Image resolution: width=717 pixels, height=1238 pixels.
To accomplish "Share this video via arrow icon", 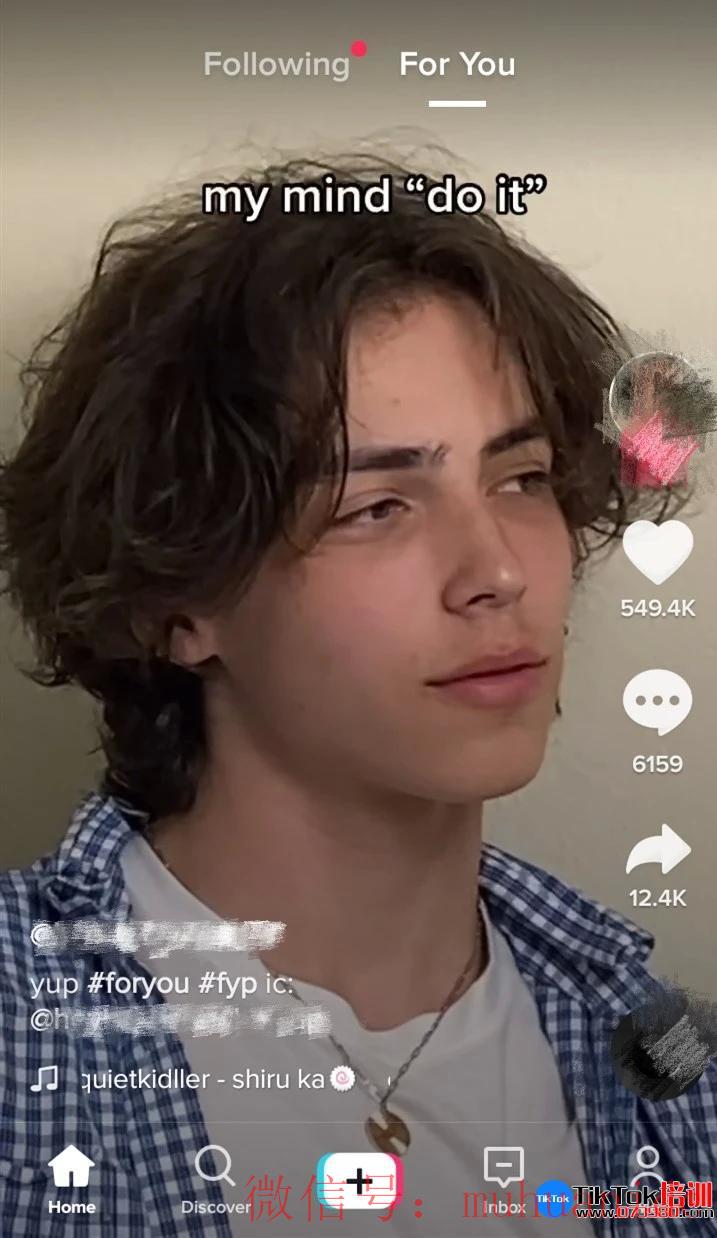I will [657, 853].
